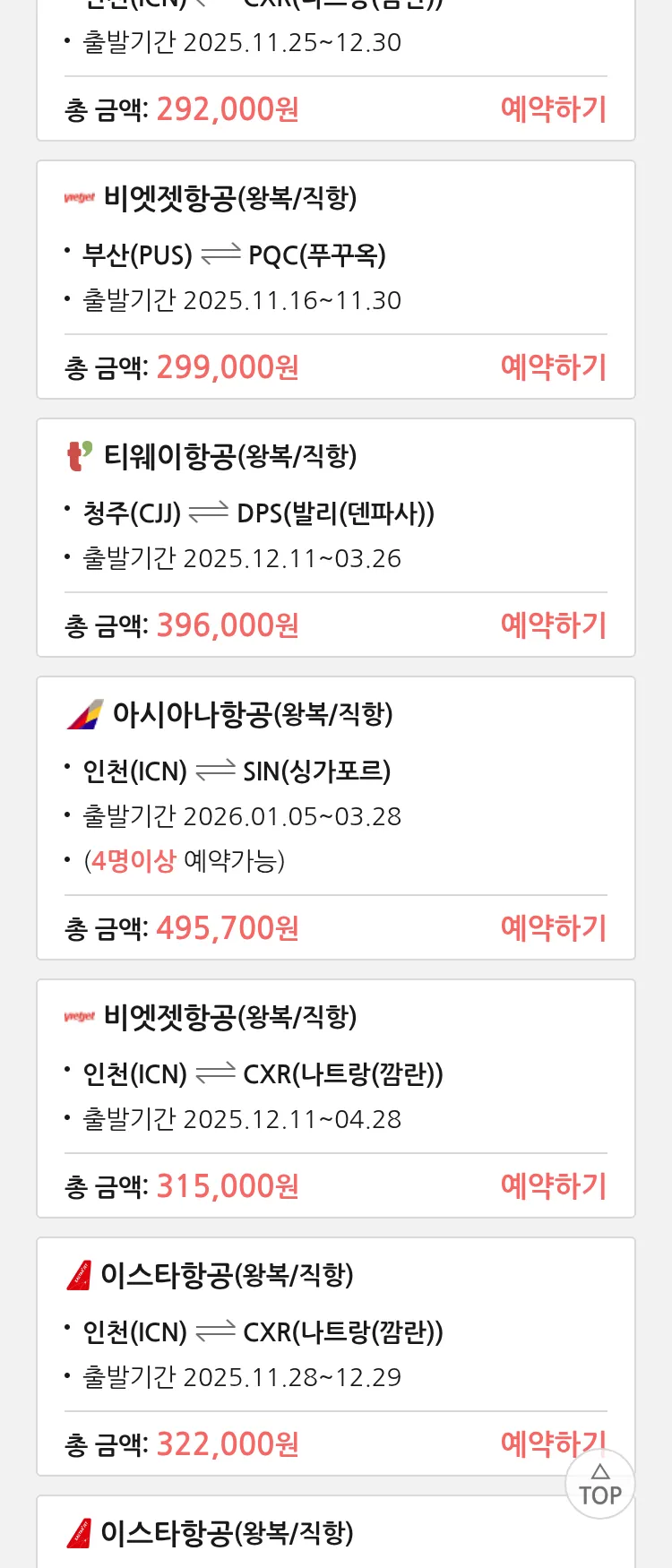The image size is (672, 1568).
Task: Reserve the 322,000원 이스타항공 나트랑 flight
Action: (x=533, y=1443)
